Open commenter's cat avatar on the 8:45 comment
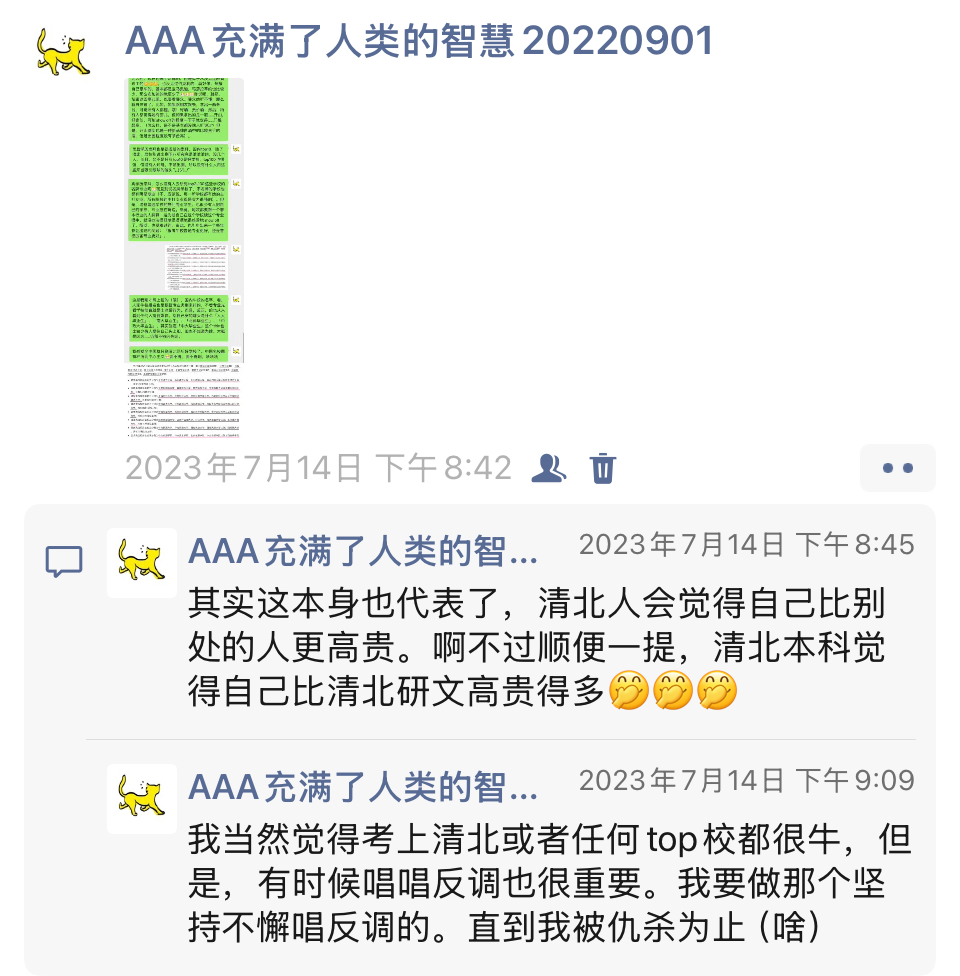 pyautogui.click(x=142, y=563)
